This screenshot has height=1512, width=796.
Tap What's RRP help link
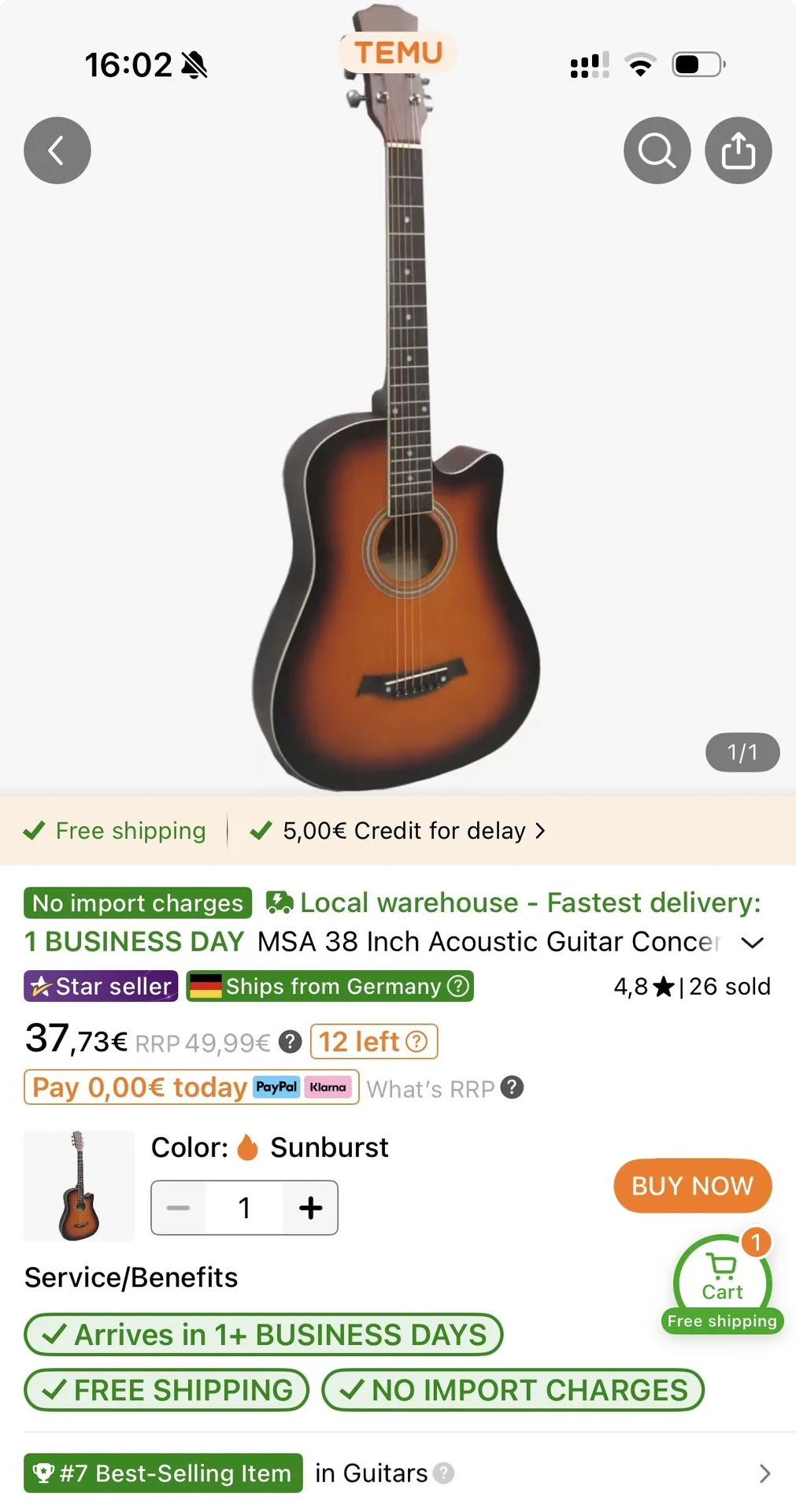(x=445, y=1088)
